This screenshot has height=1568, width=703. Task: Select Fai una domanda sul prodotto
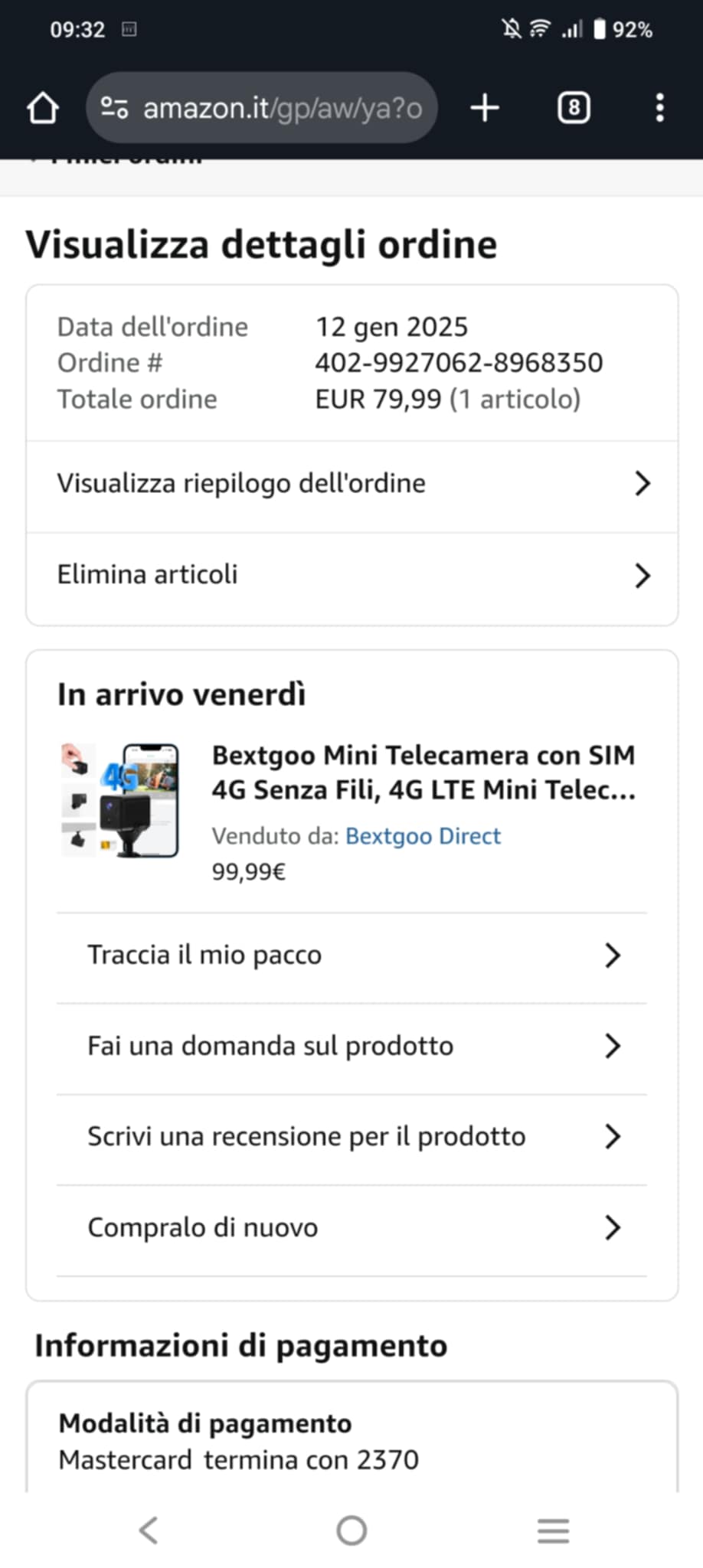[x=352, y=1046]
